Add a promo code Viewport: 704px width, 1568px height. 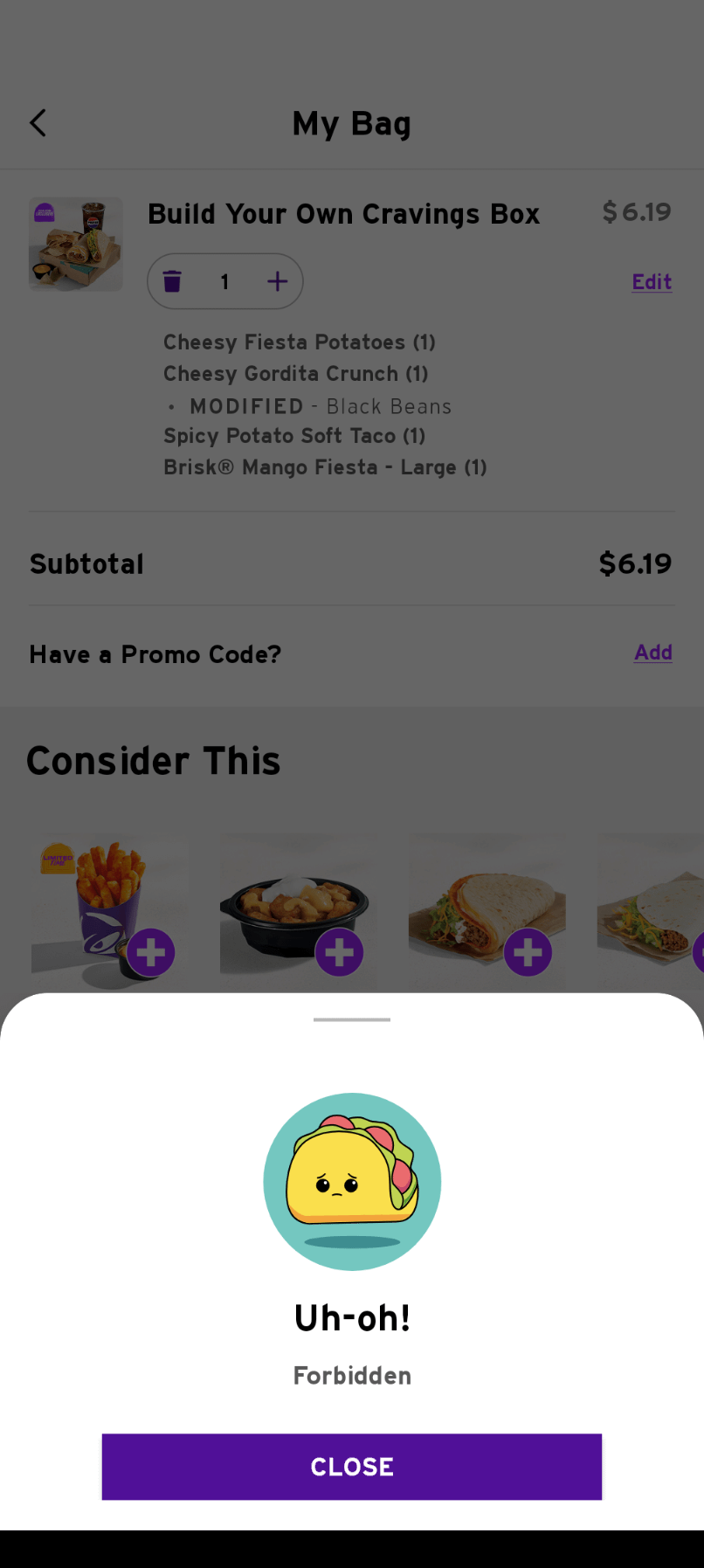tap(652, 653)
